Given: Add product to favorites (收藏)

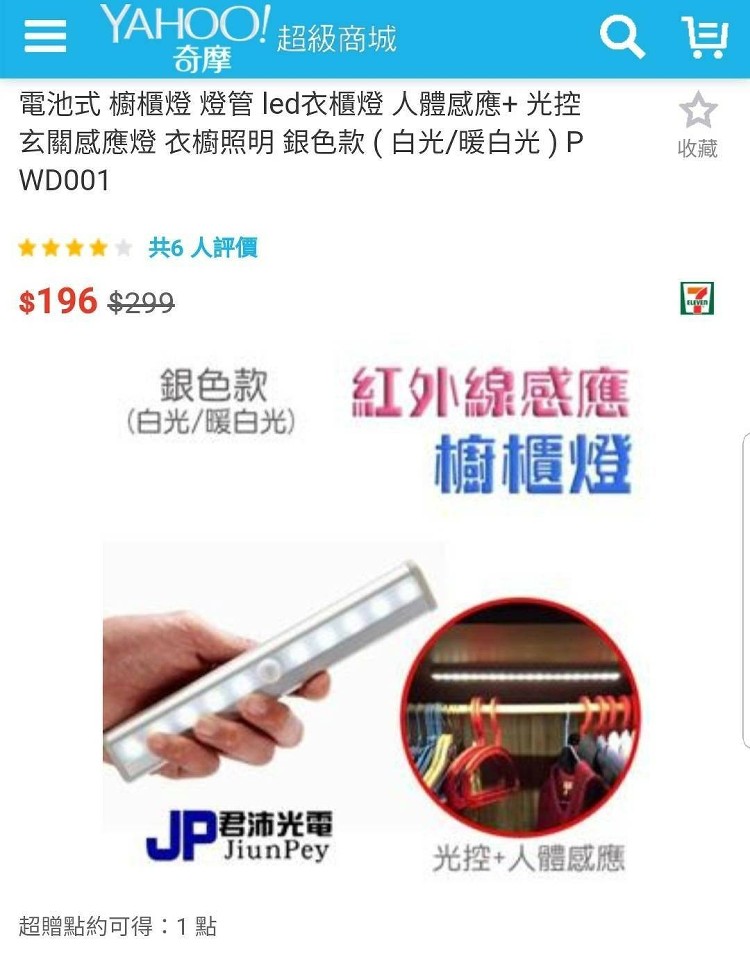Looking at the screenshot, I should (x=698, y=125).
